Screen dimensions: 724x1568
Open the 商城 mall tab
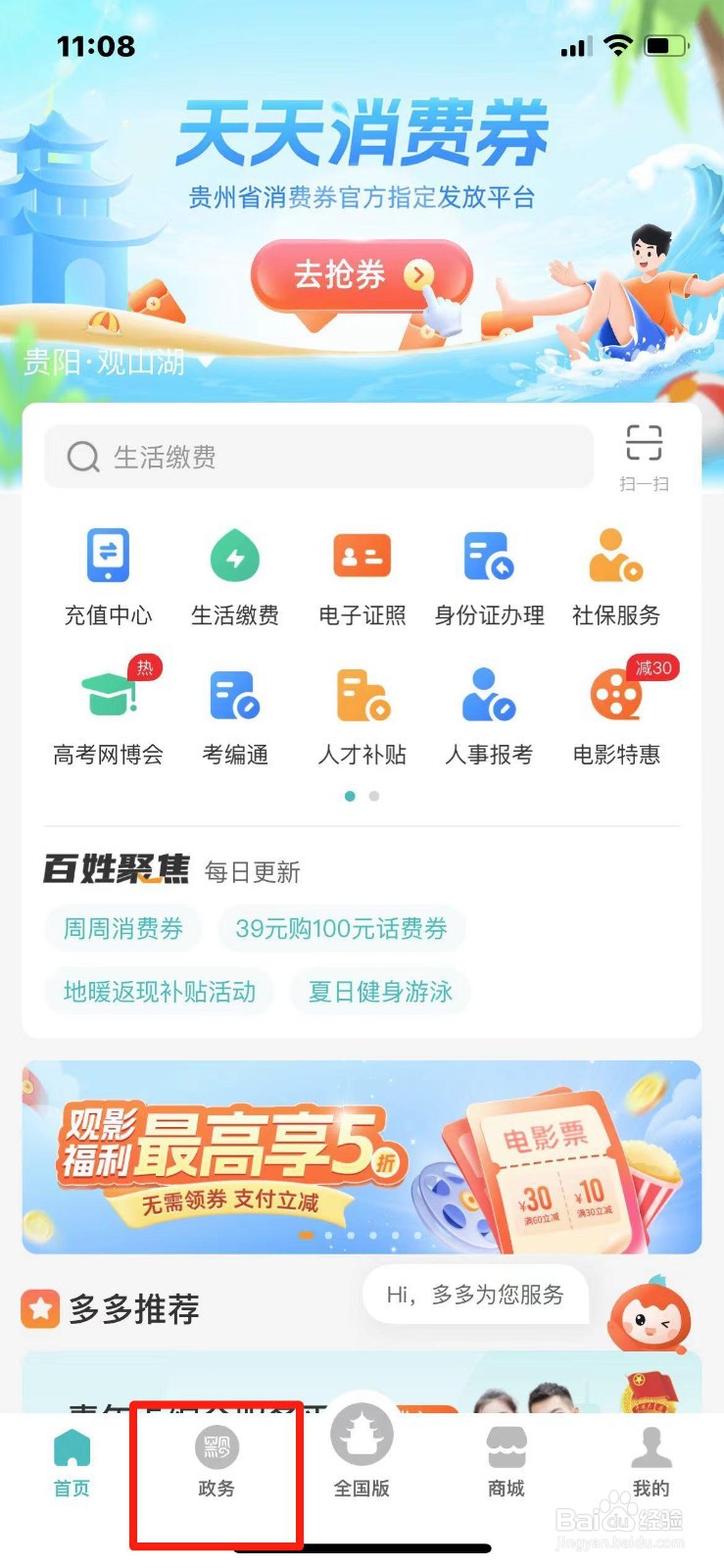pos(506,1467)
